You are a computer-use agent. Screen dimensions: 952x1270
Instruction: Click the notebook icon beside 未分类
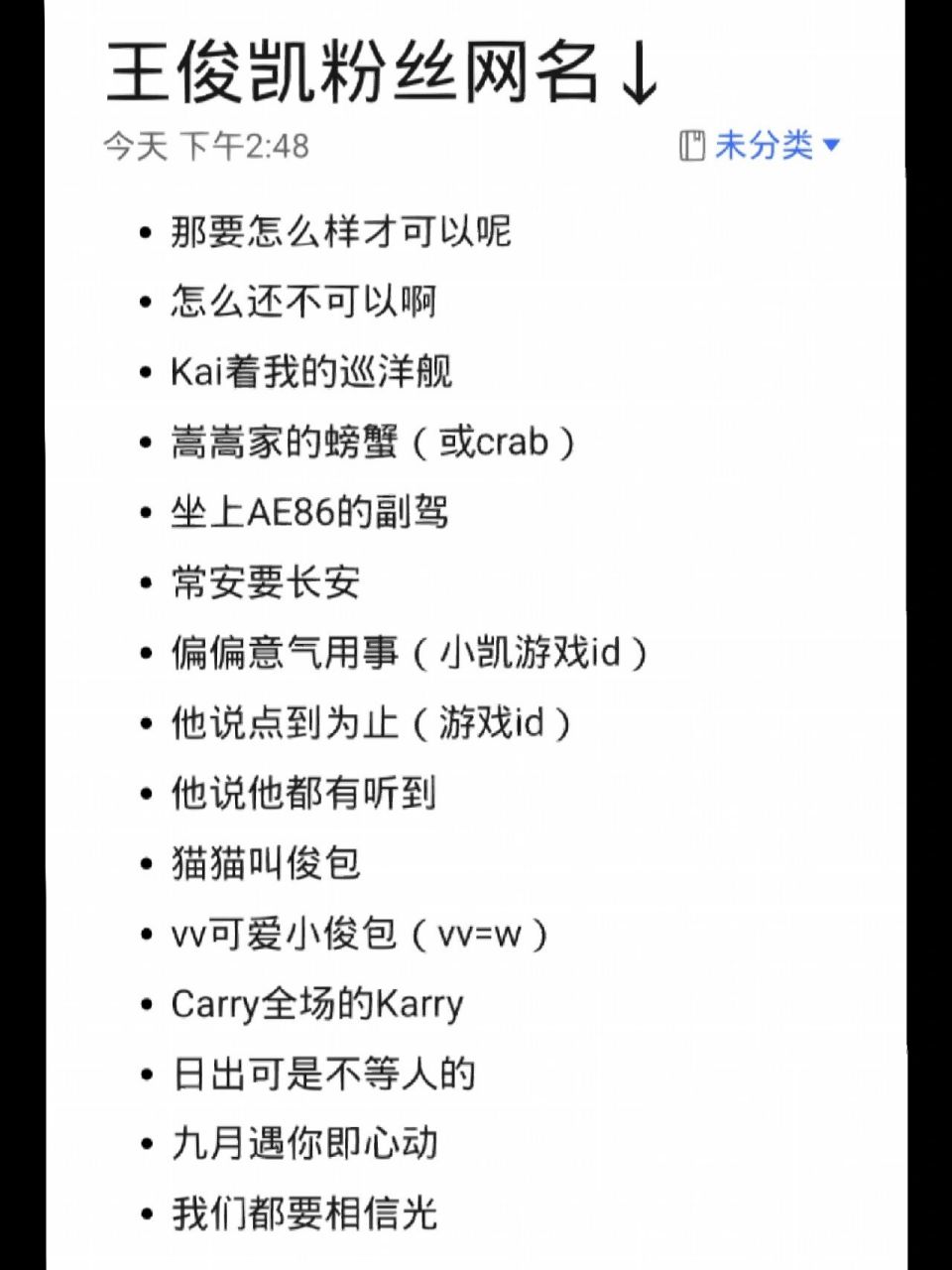click(694, 146)
